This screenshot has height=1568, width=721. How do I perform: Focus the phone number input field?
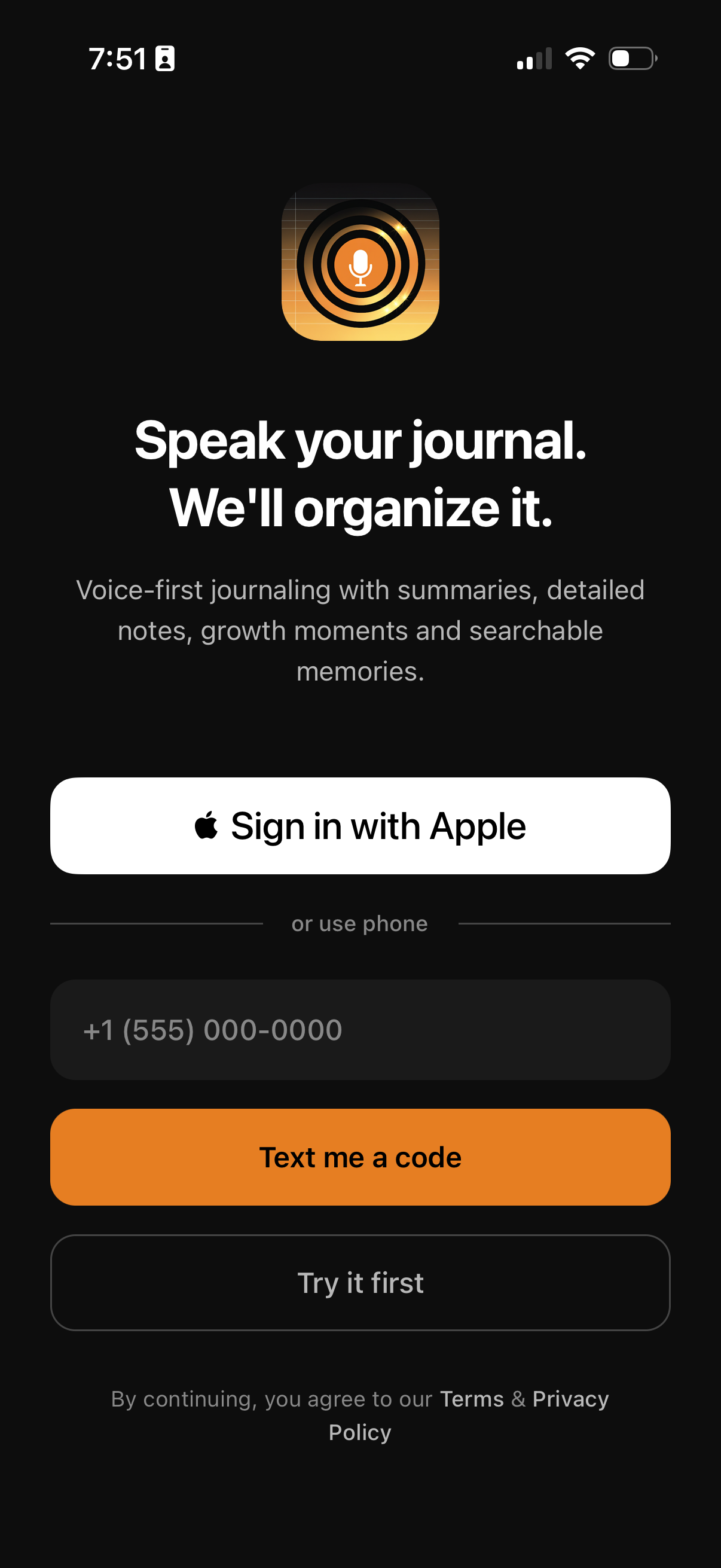tap(360, 1030)
